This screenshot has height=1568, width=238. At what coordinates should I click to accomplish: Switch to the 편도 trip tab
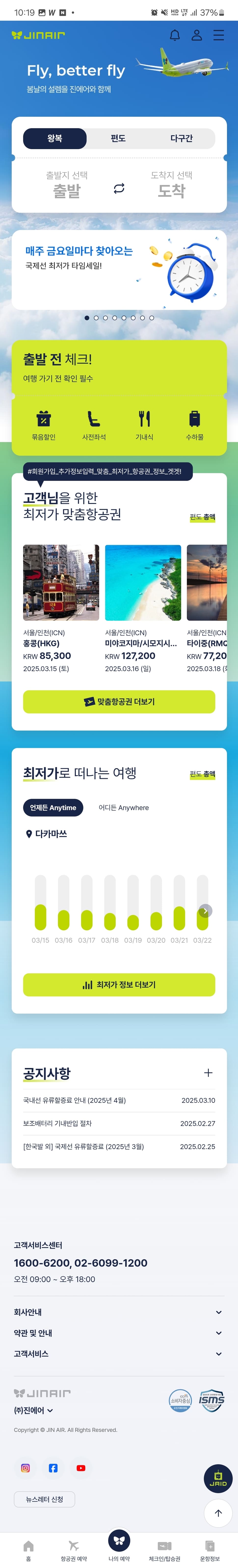click(118, 138)
